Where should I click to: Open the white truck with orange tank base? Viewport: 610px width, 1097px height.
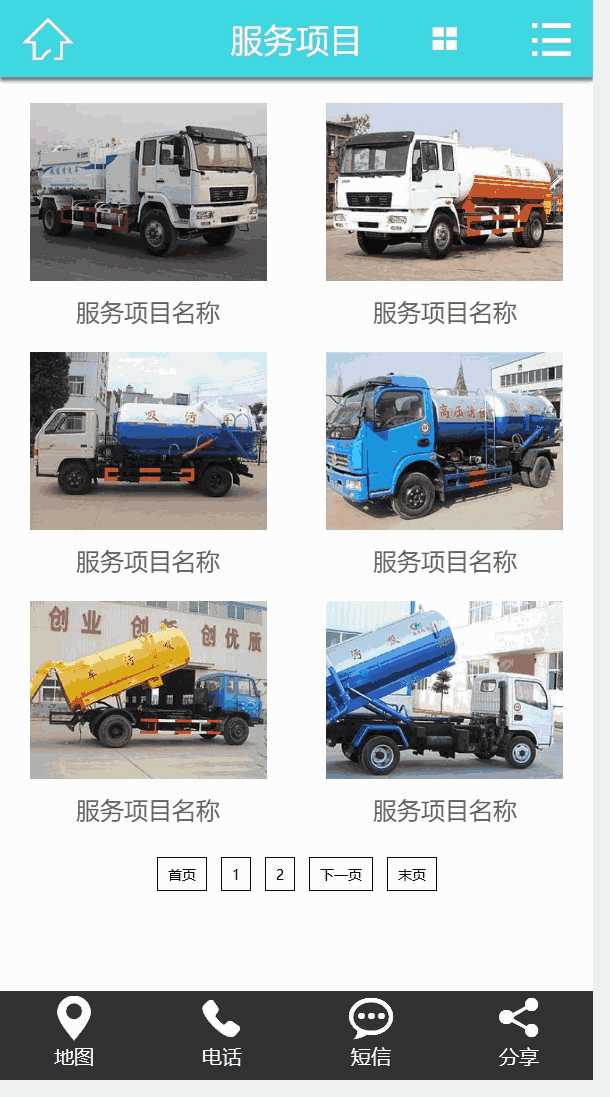coord(444,192)
